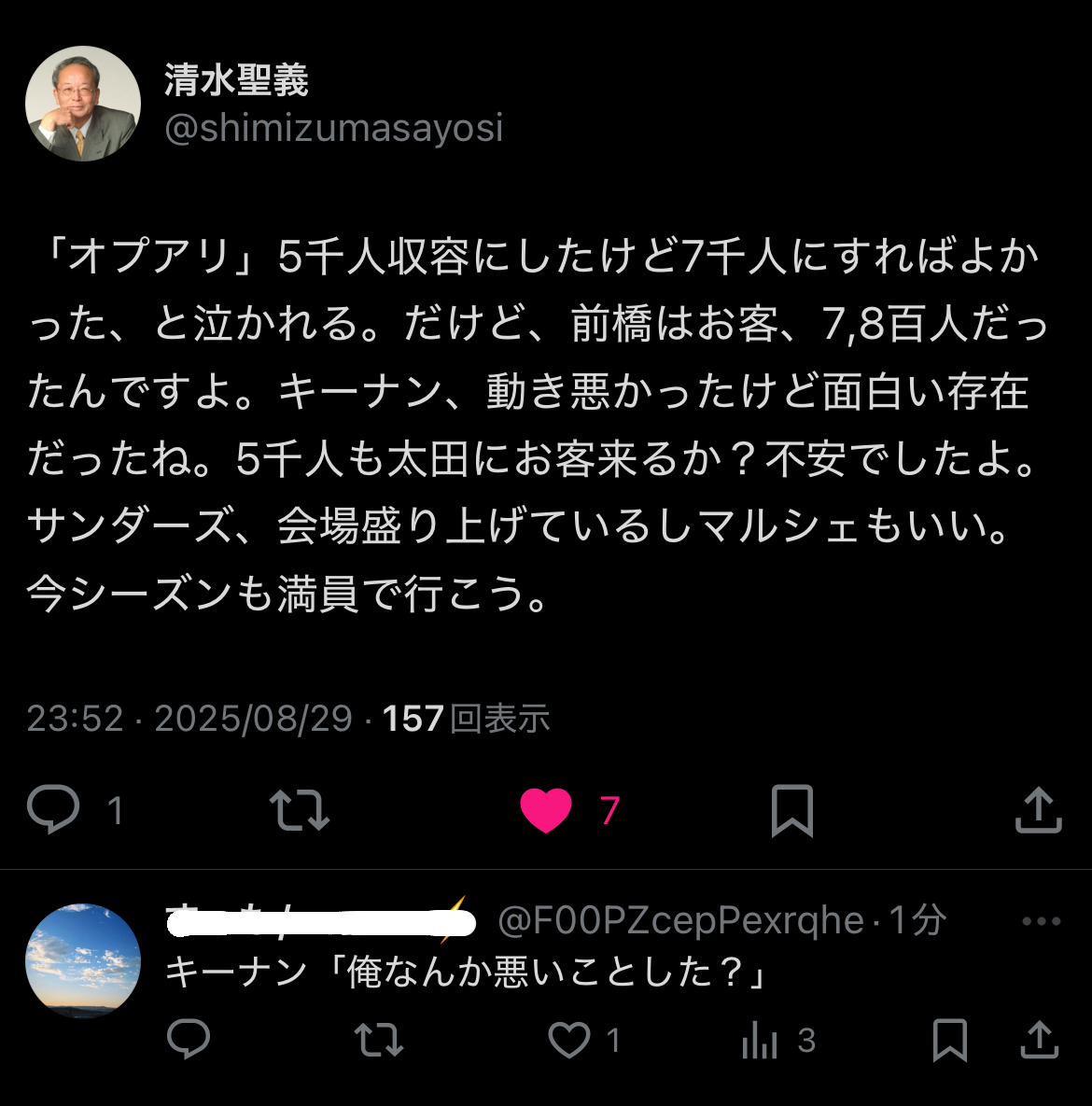Open 清水聖義's profile picture
Viewport: 1092px width, 1106px height.
point(83,104)
